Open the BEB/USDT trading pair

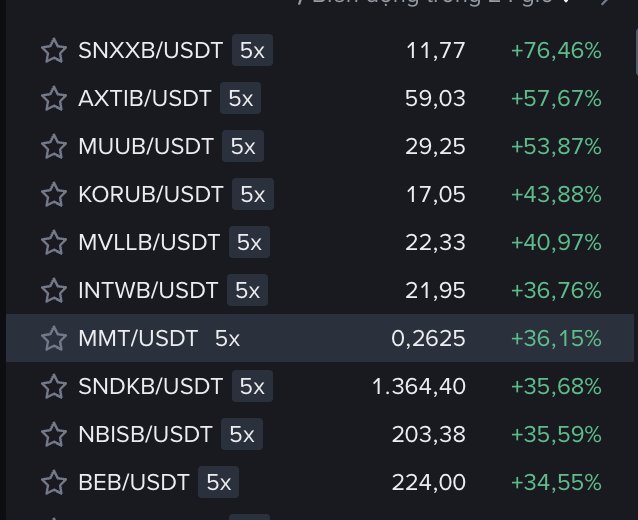point(320,482)
